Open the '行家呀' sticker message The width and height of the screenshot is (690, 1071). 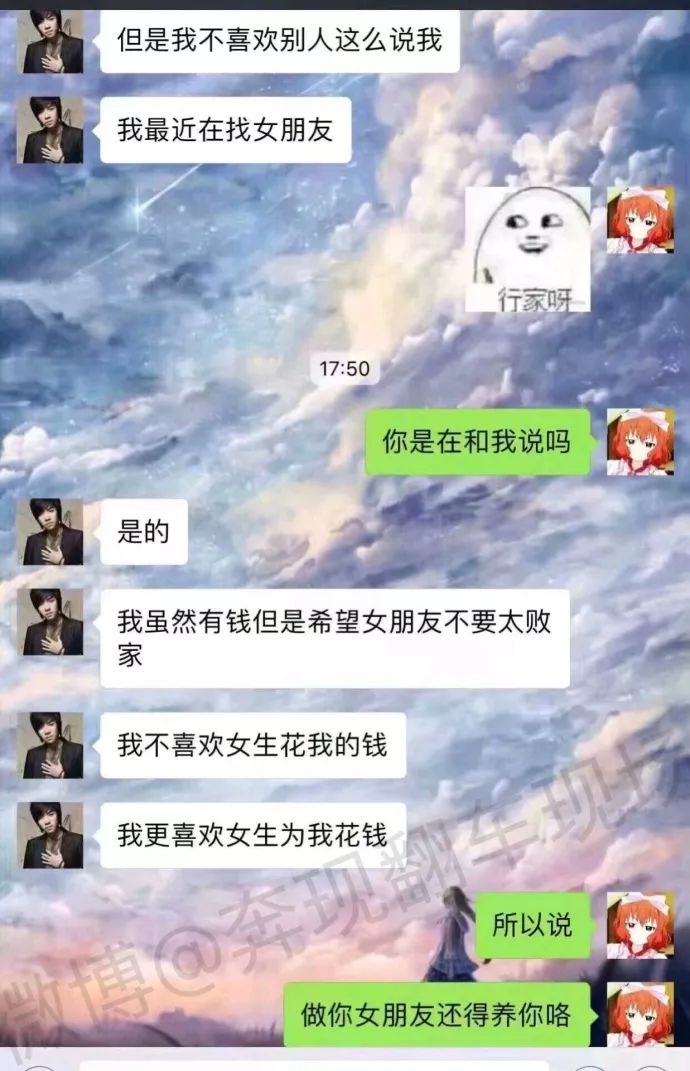pos(528,249)
